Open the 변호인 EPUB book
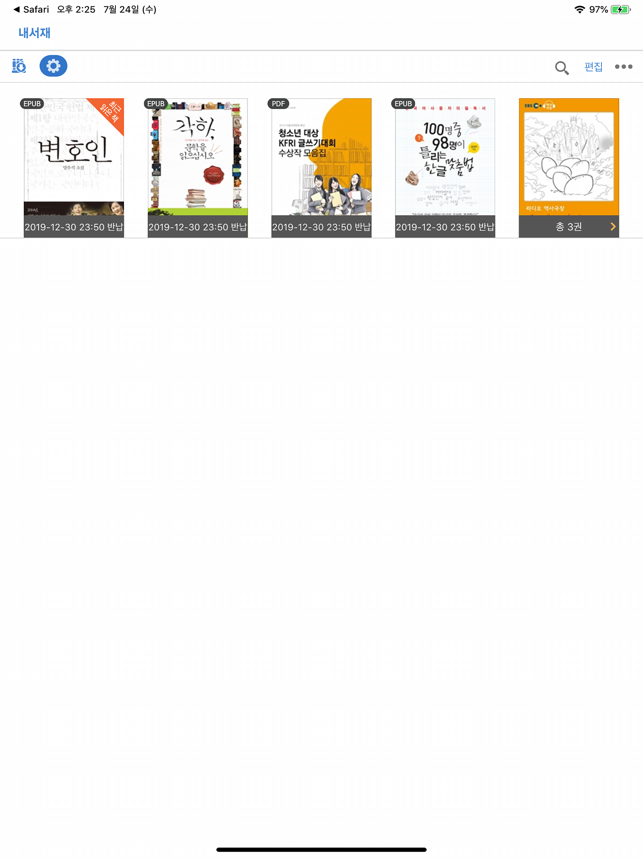The width and height of the screenshot is (643, 858). click(74, 160)
